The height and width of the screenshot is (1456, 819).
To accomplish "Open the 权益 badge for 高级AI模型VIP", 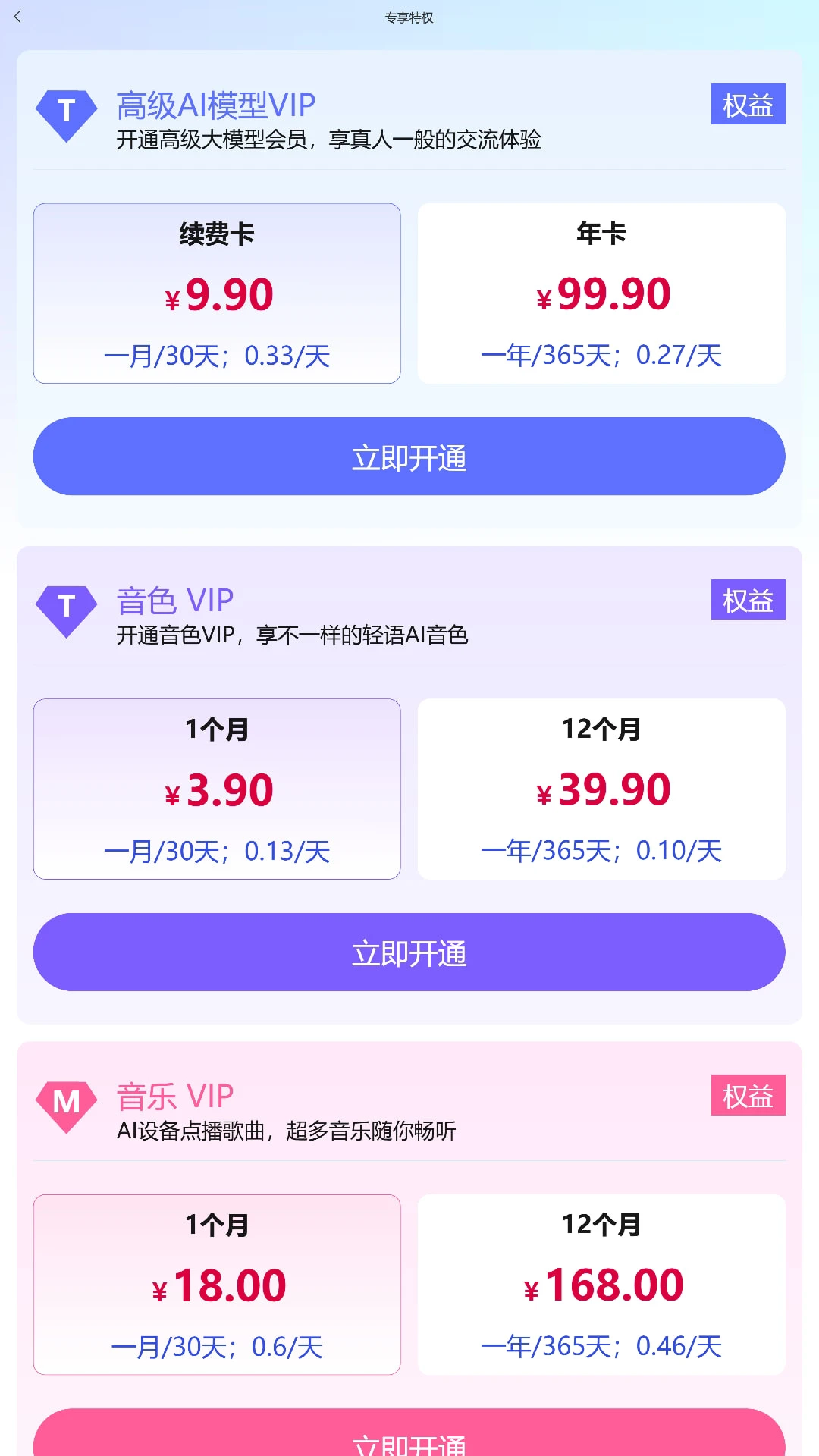I will tap(747, 105).
